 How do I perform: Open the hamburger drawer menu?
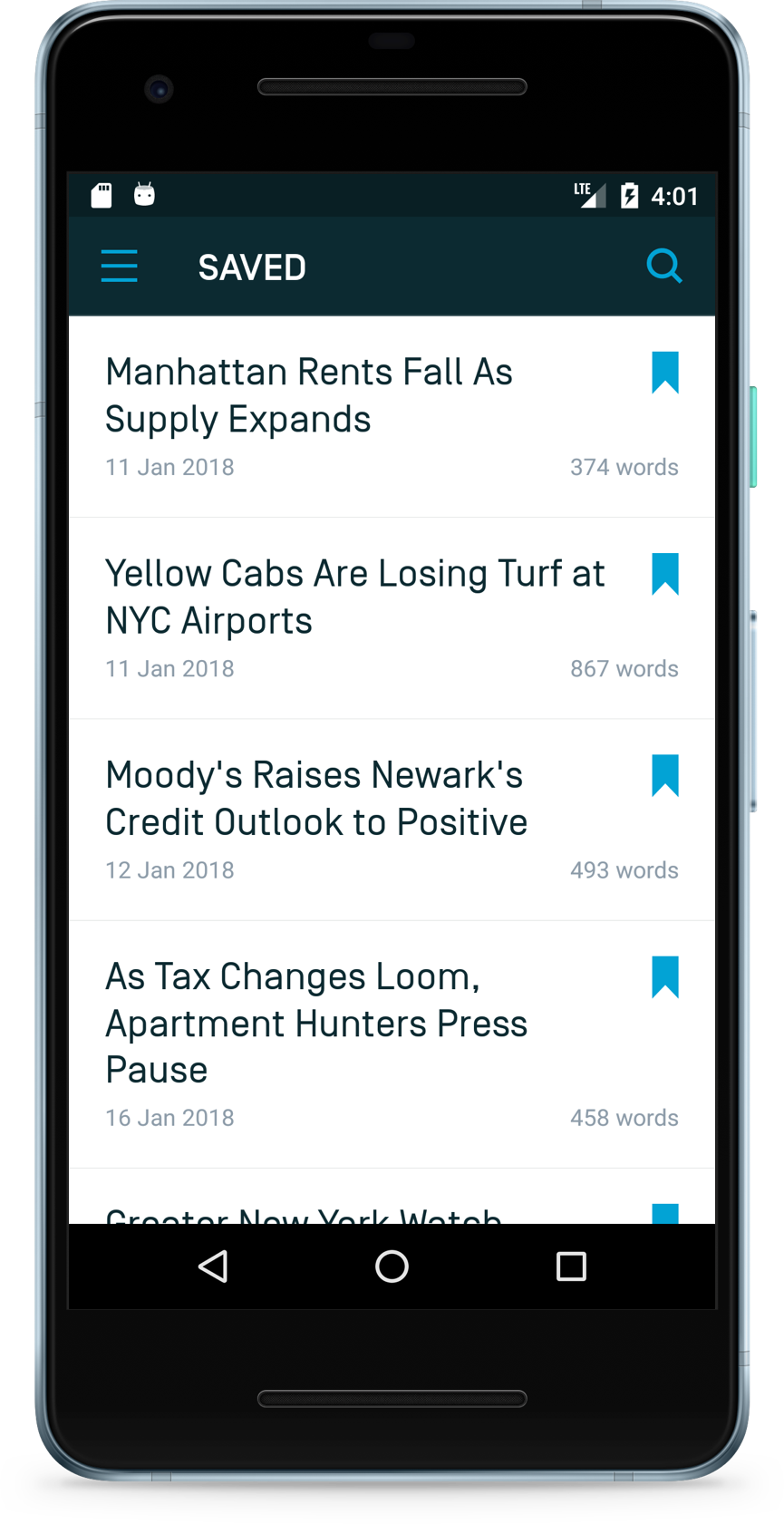click(x=119, y=267)
